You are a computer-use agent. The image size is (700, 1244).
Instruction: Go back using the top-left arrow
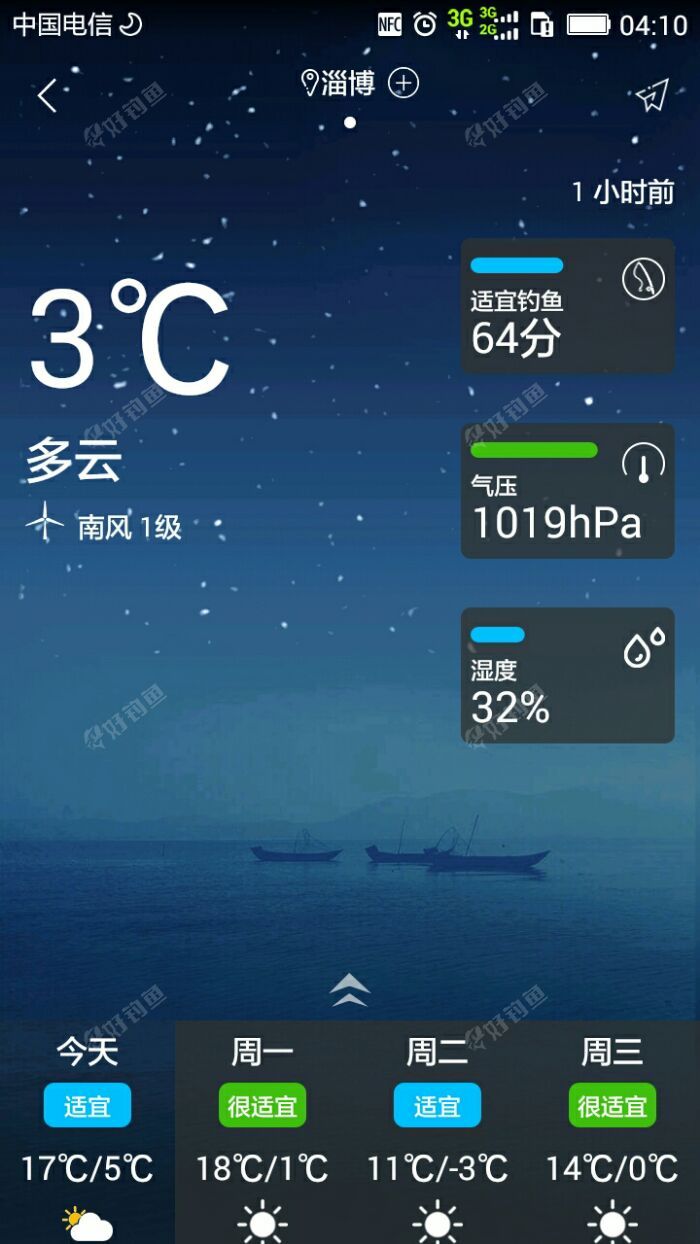point(47,96)
